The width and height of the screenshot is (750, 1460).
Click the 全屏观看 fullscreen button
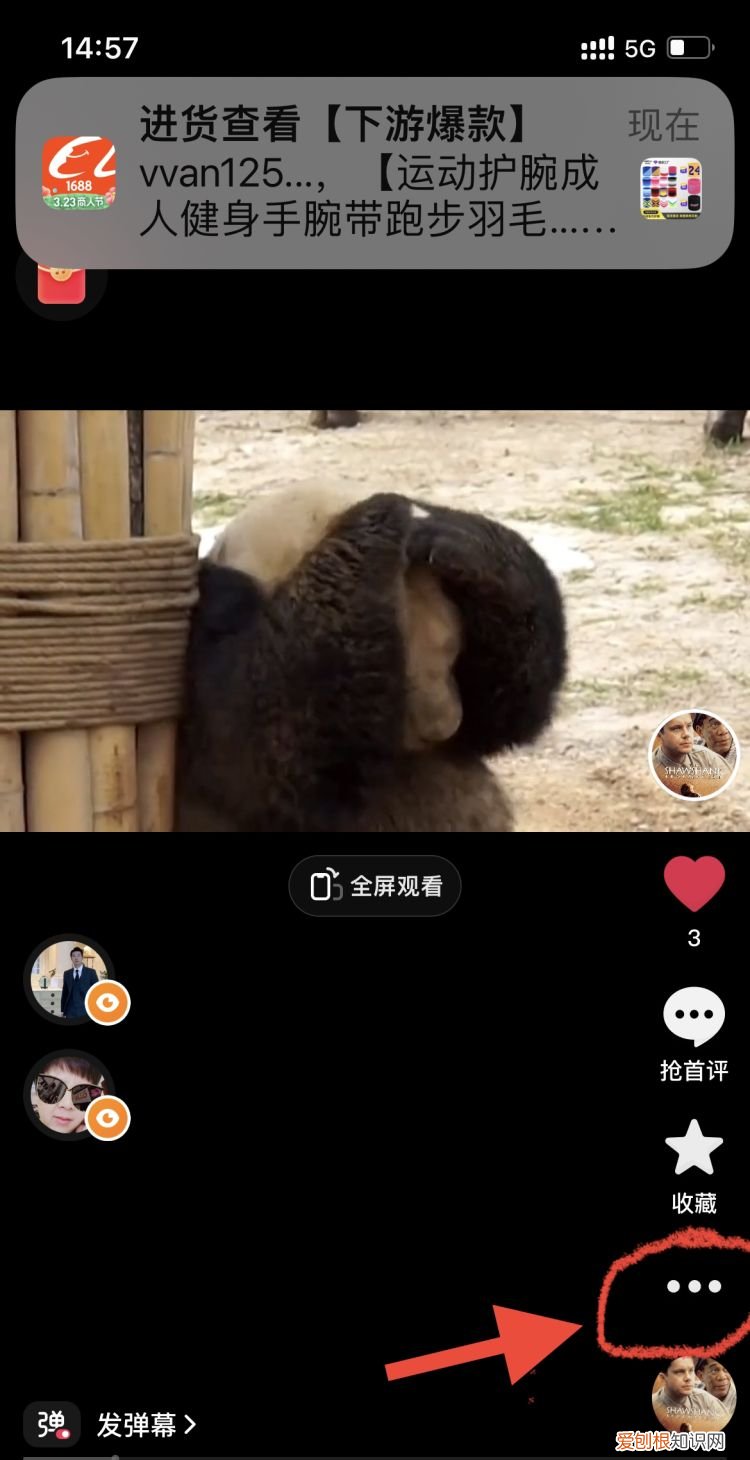coord(375,884)
